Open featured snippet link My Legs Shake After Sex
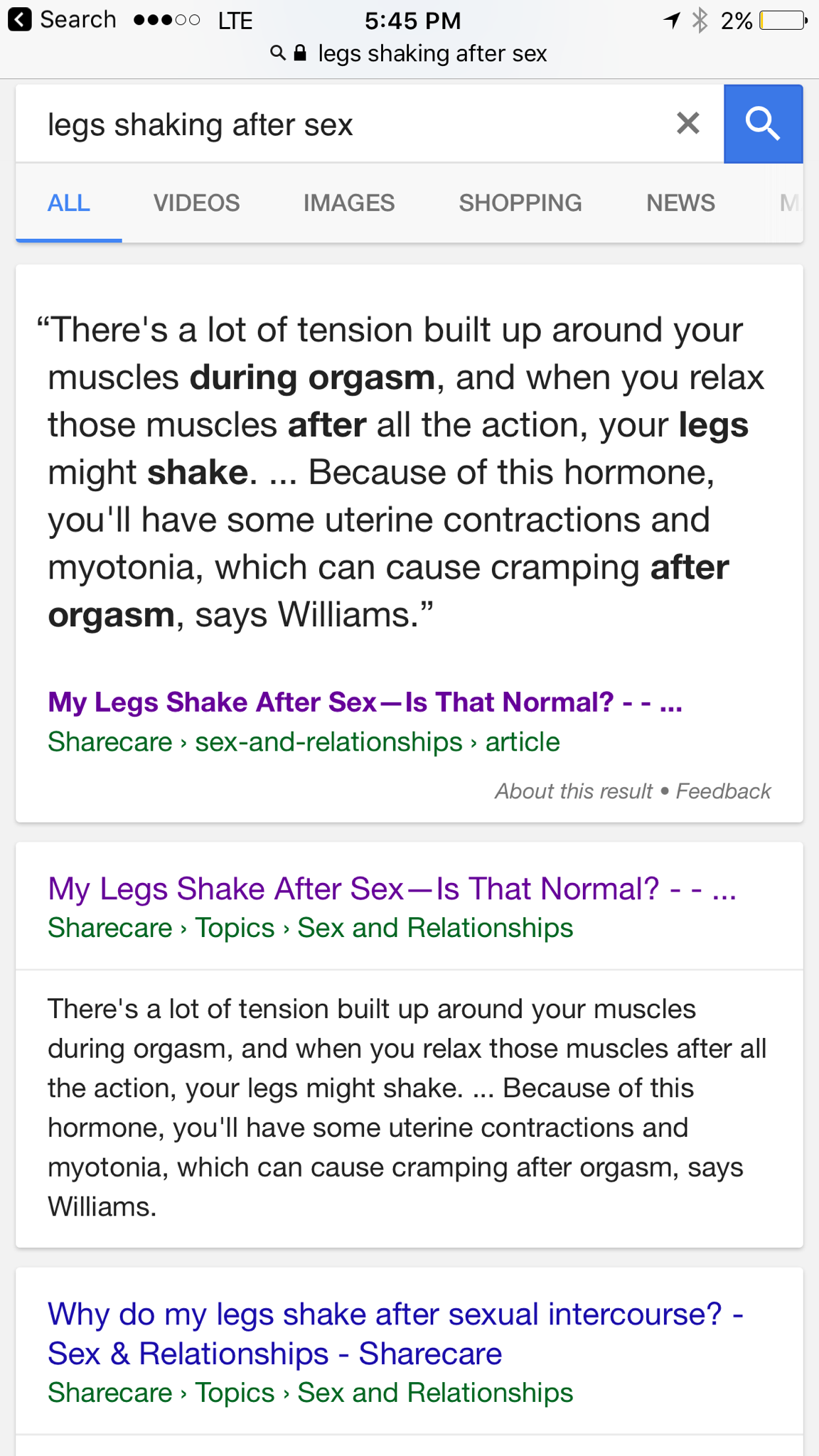 (x=364, y=702)
